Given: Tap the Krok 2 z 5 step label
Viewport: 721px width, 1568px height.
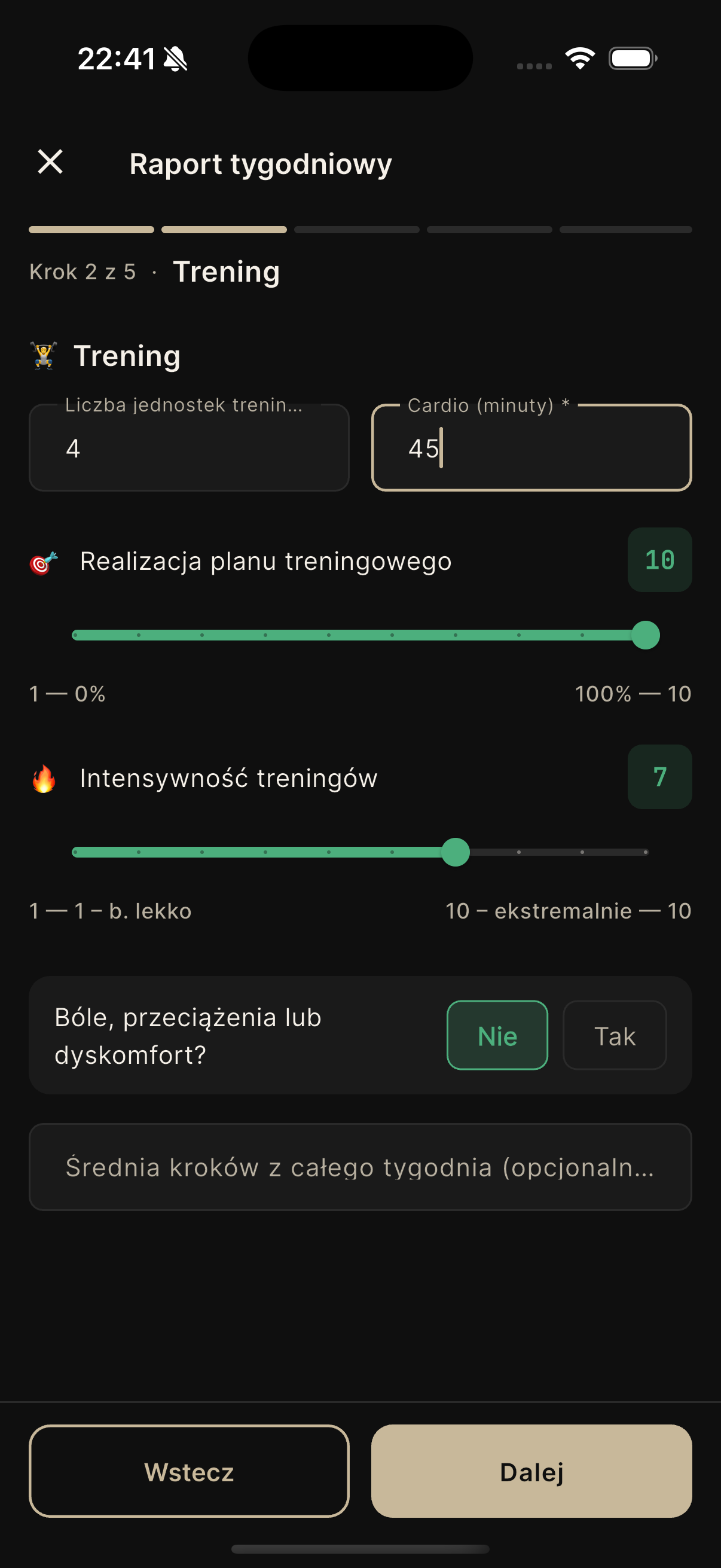Looking at the screenshot, I should (x=82, y=272).
